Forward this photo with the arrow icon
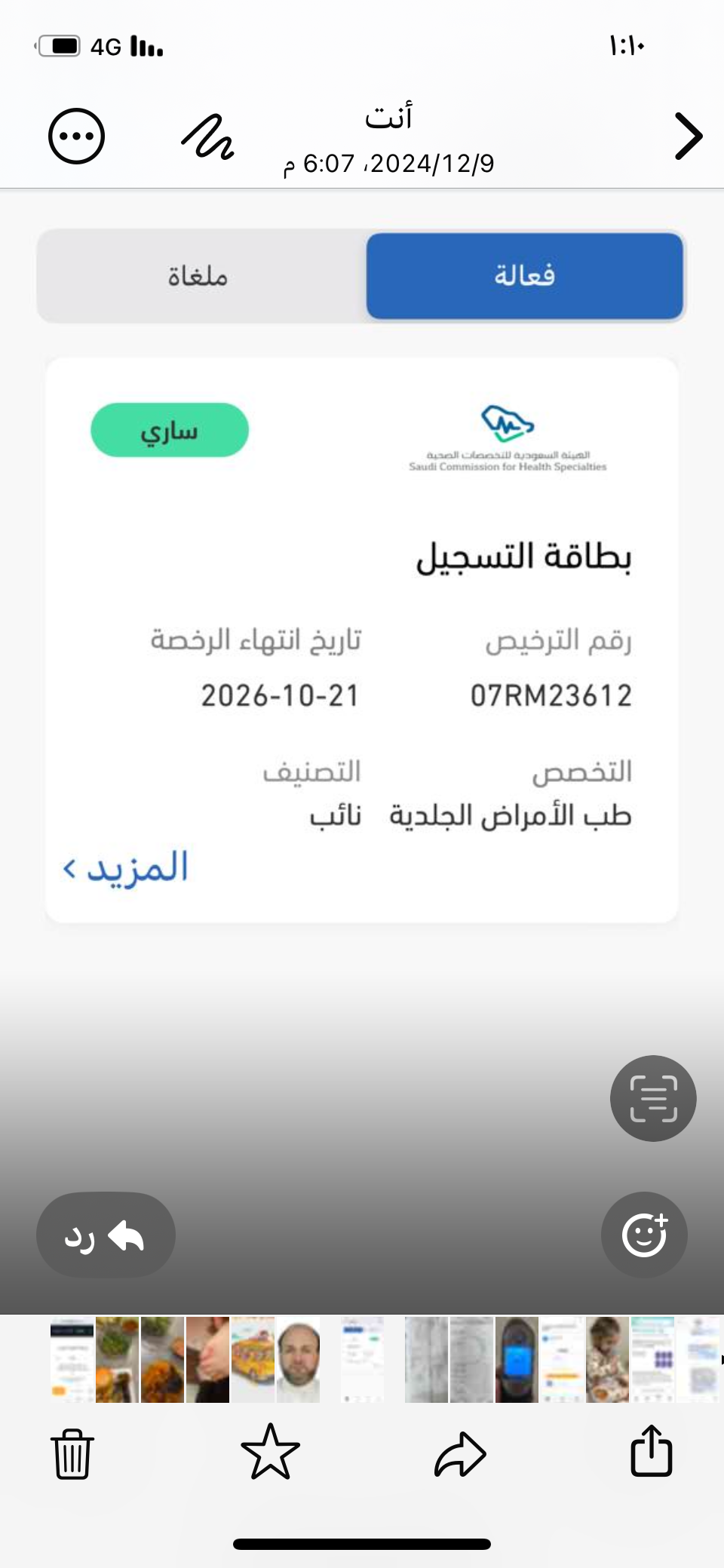724x1568 pixels. [x=460, y=1453]
